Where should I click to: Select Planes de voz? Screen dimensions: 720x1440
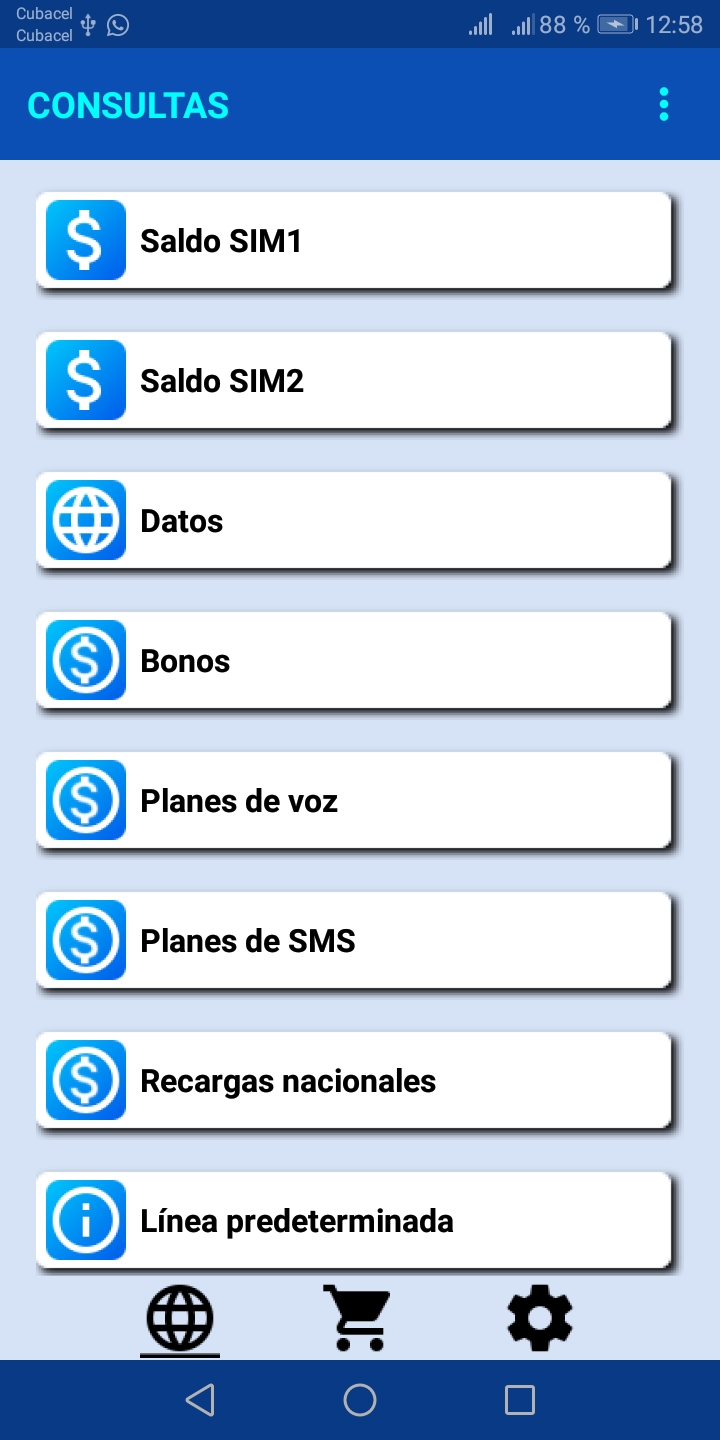tap(353, 800)
